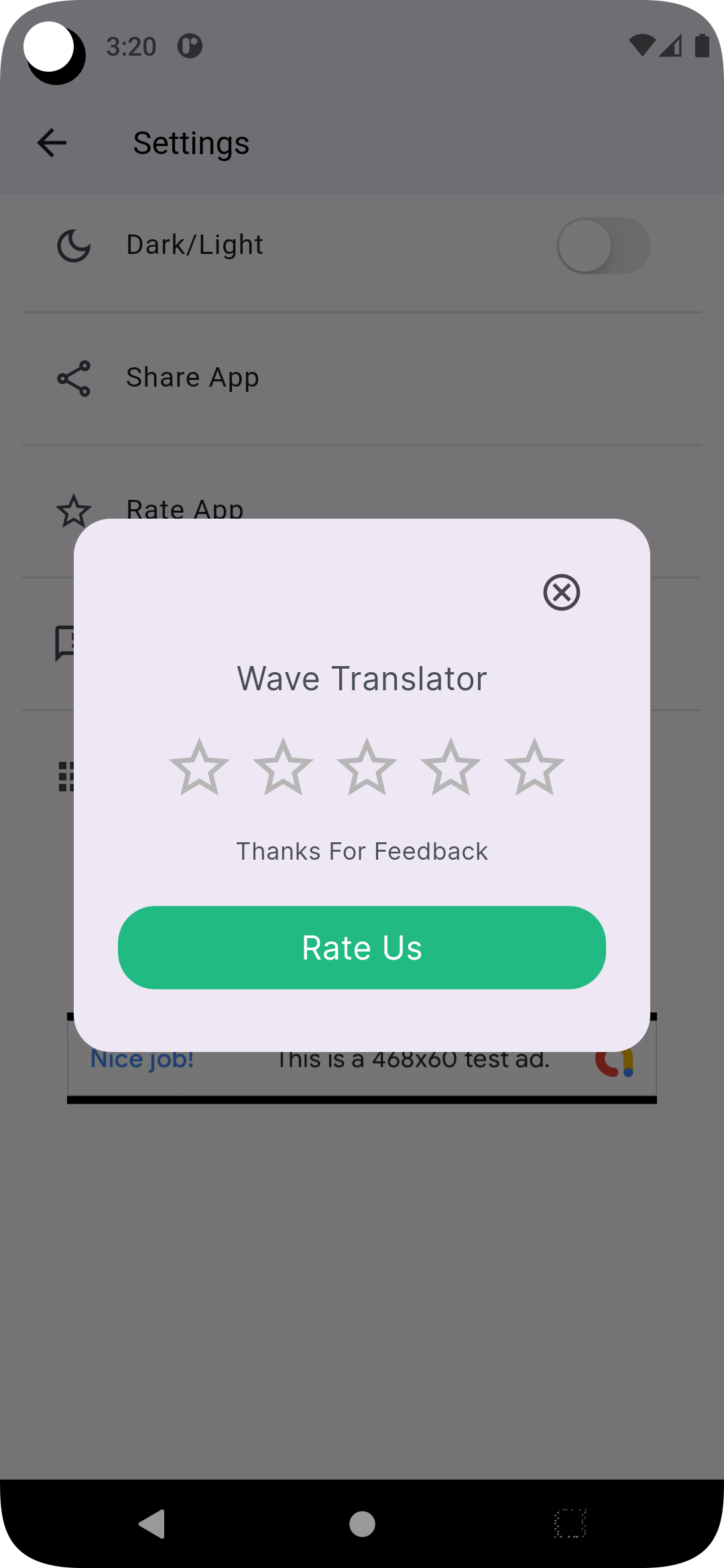Give a five-star rating
724x1568 pixels.
pyautogui.click(x=534, y=768)
